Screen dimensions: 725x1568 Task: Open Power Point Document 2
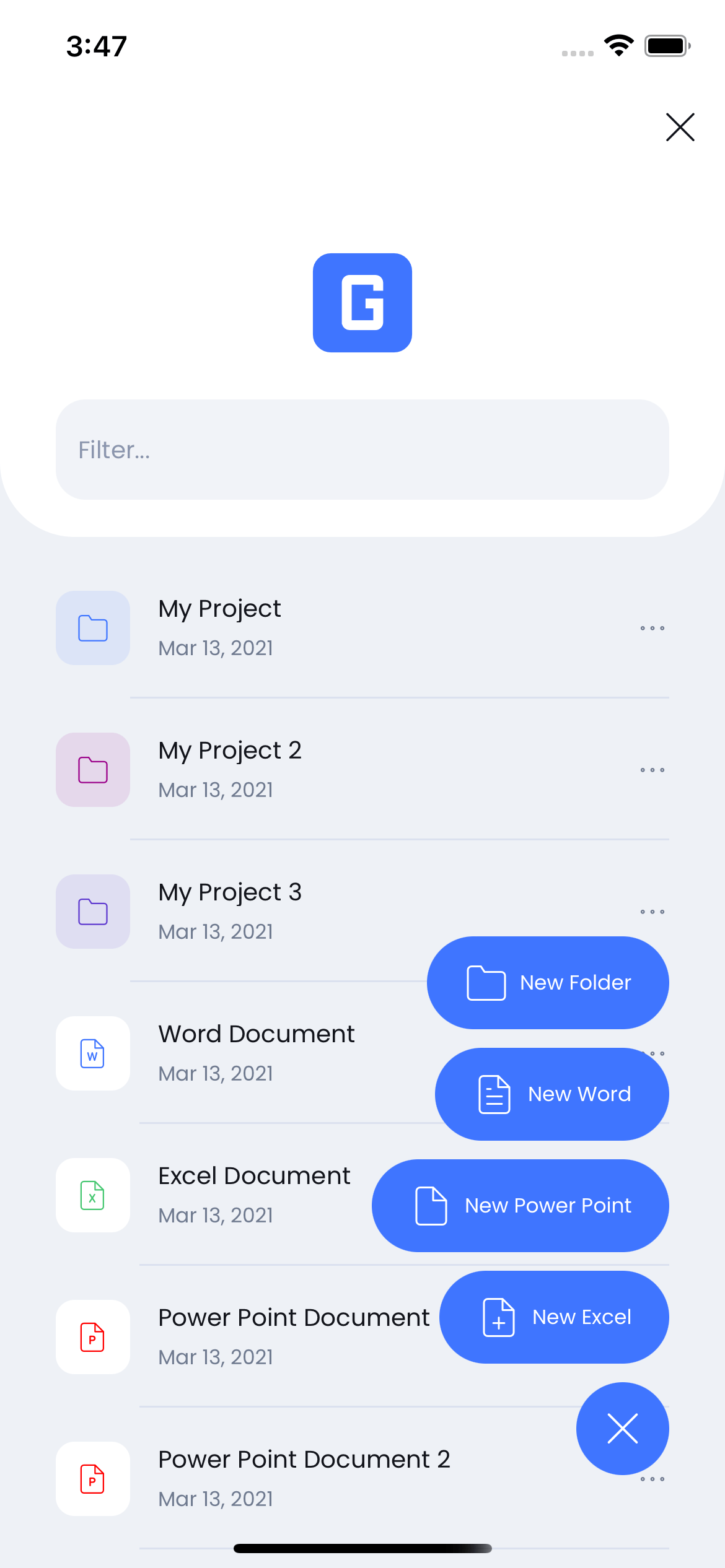304,1478
